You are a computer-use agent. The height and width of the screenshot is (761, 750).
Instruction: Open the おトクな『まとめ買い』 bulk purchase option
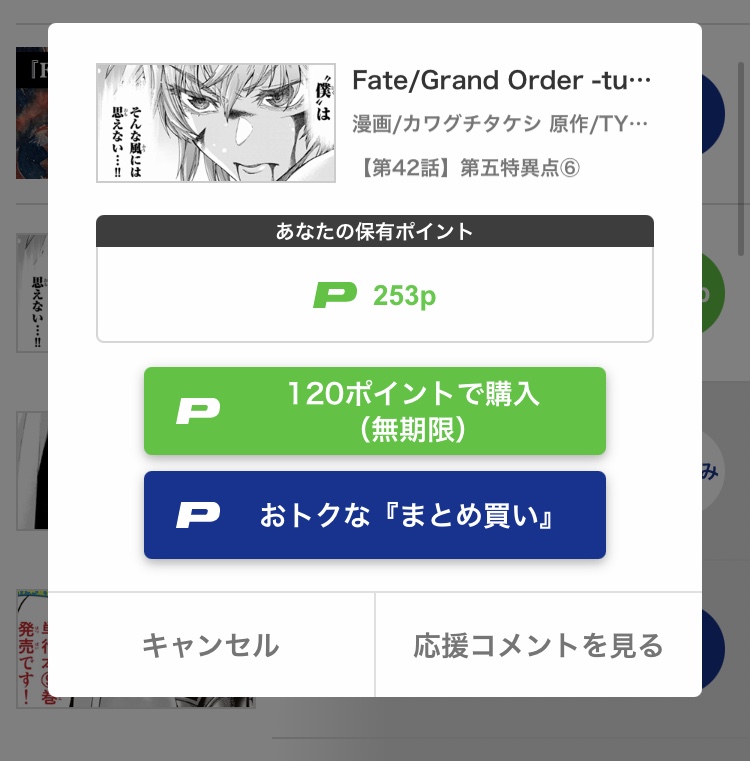[375, 515]
